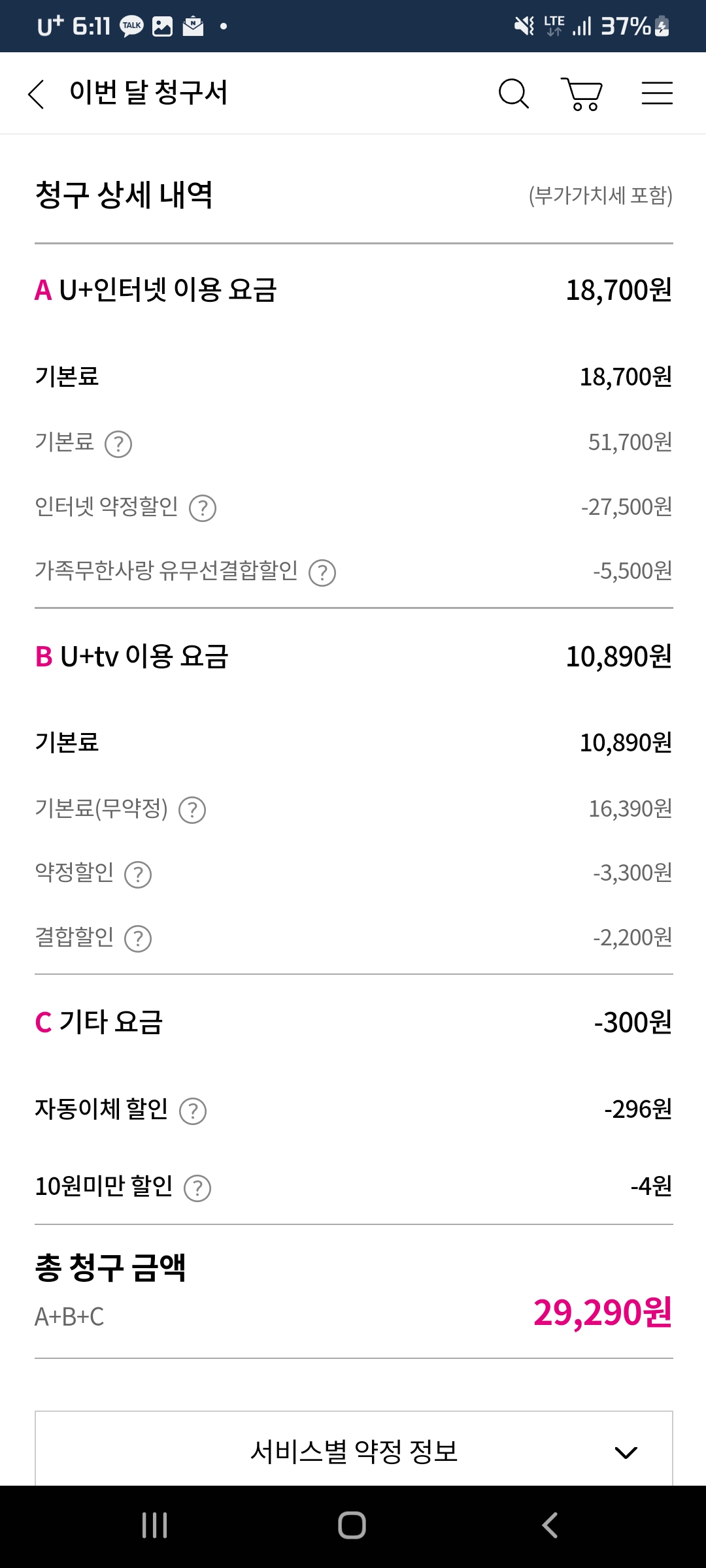Open the shopping cart
706x1568 pixels.
point(582,94)
